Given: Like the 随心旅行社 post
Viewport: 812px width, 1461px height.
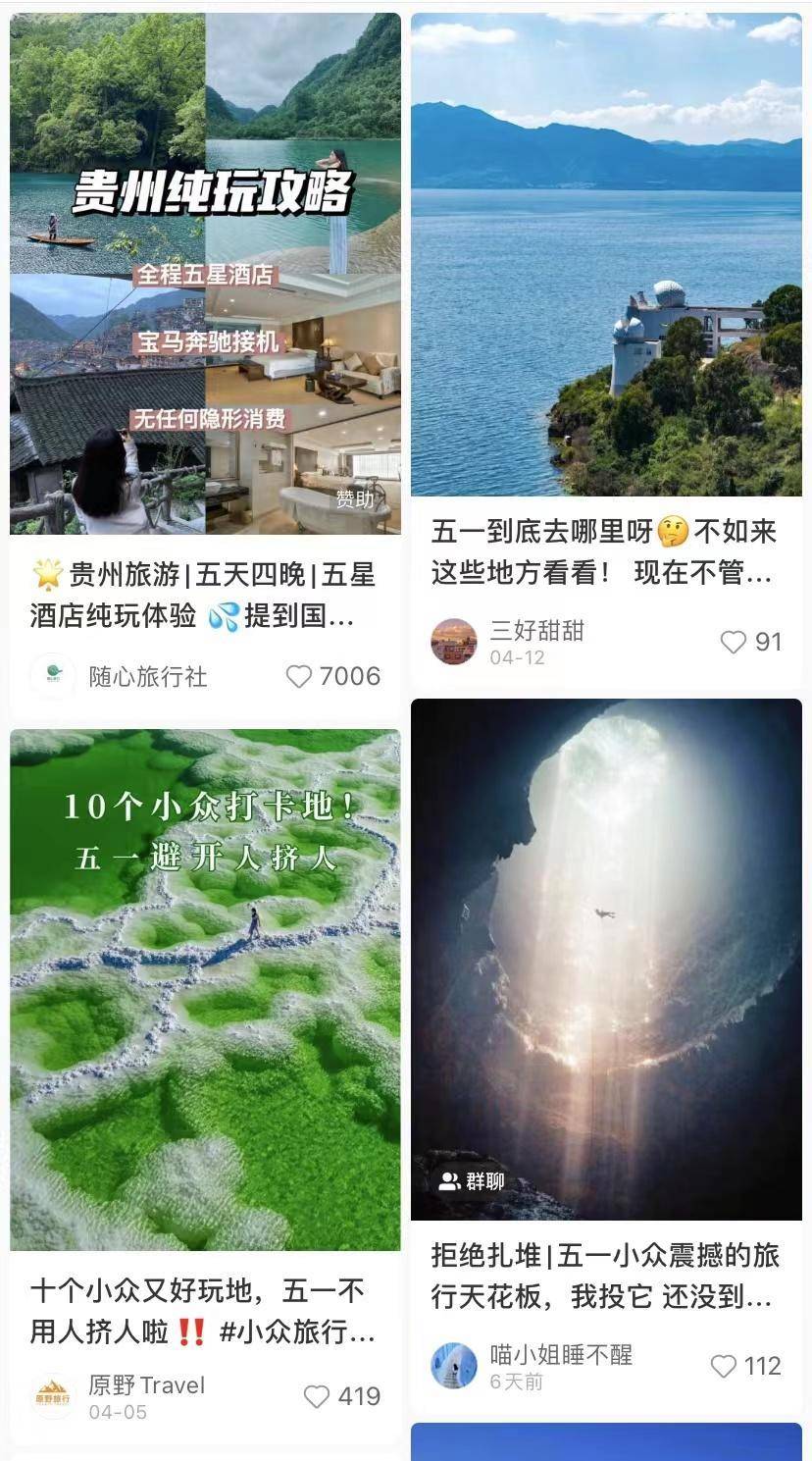Looking at the screenshot, I should (x=299, y=676).
